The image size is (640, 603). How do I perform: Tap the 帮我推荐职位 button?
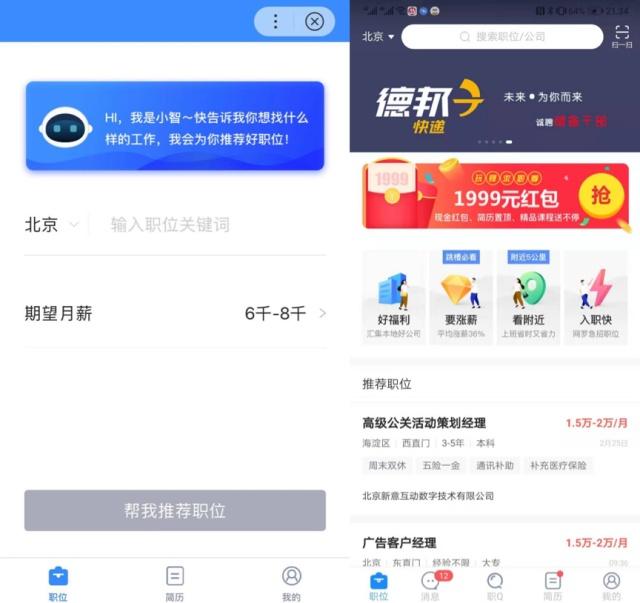click(175, 510)
